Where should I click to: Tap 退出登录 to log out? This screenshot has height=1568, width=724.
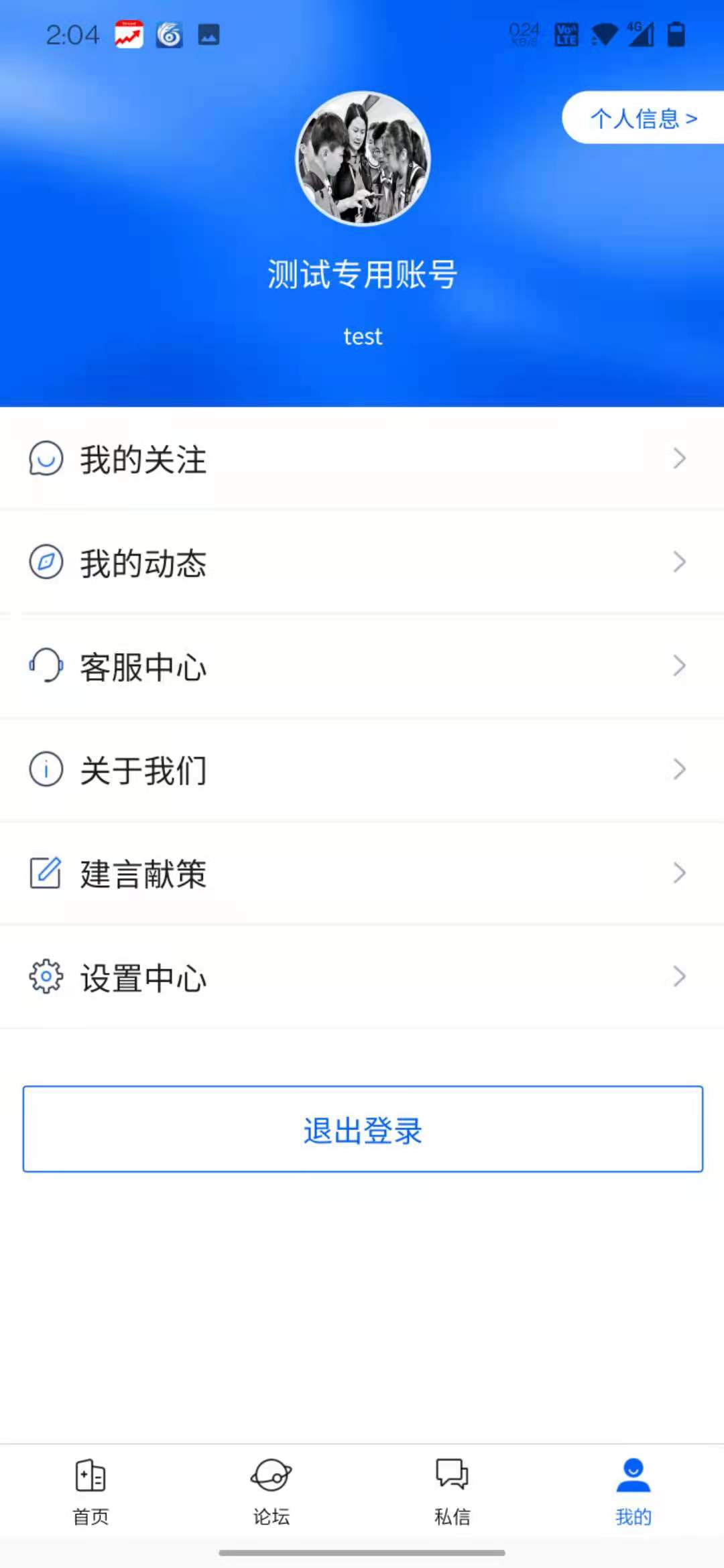pyautogui.click(x=363, y=1130)
